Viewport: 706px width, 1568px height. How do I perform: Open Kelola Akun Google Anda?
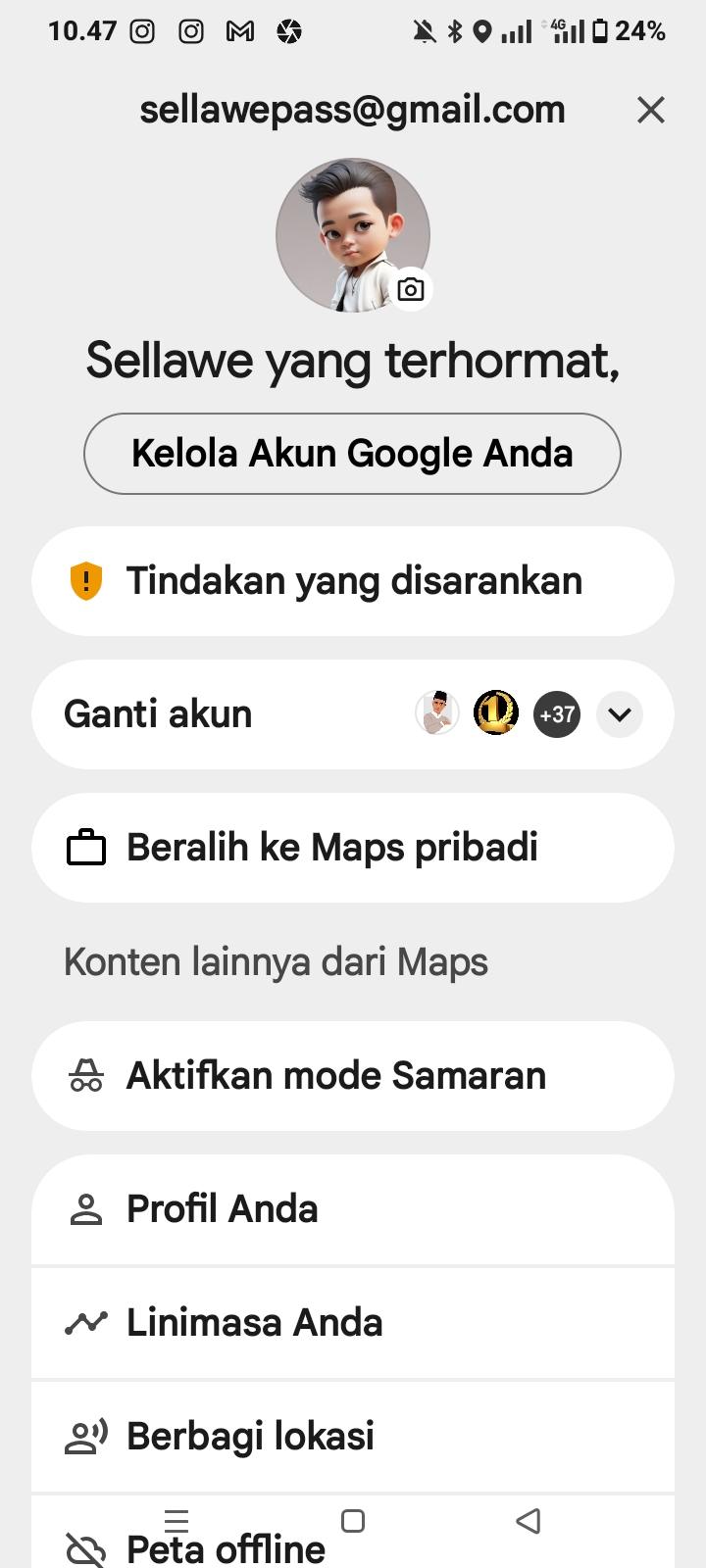click(x=352, y=454)
